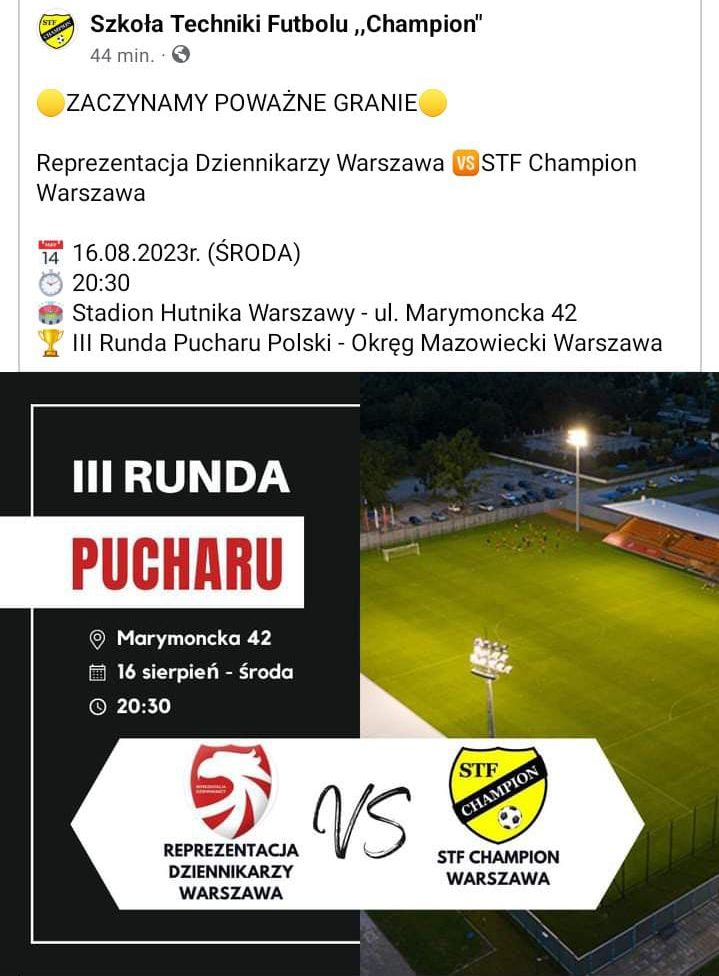The height and width of the screenshot is (976, 719).
Task: Open the III Runda Pucharu post image
Action: pyautogui.click(x=360, y=670)
